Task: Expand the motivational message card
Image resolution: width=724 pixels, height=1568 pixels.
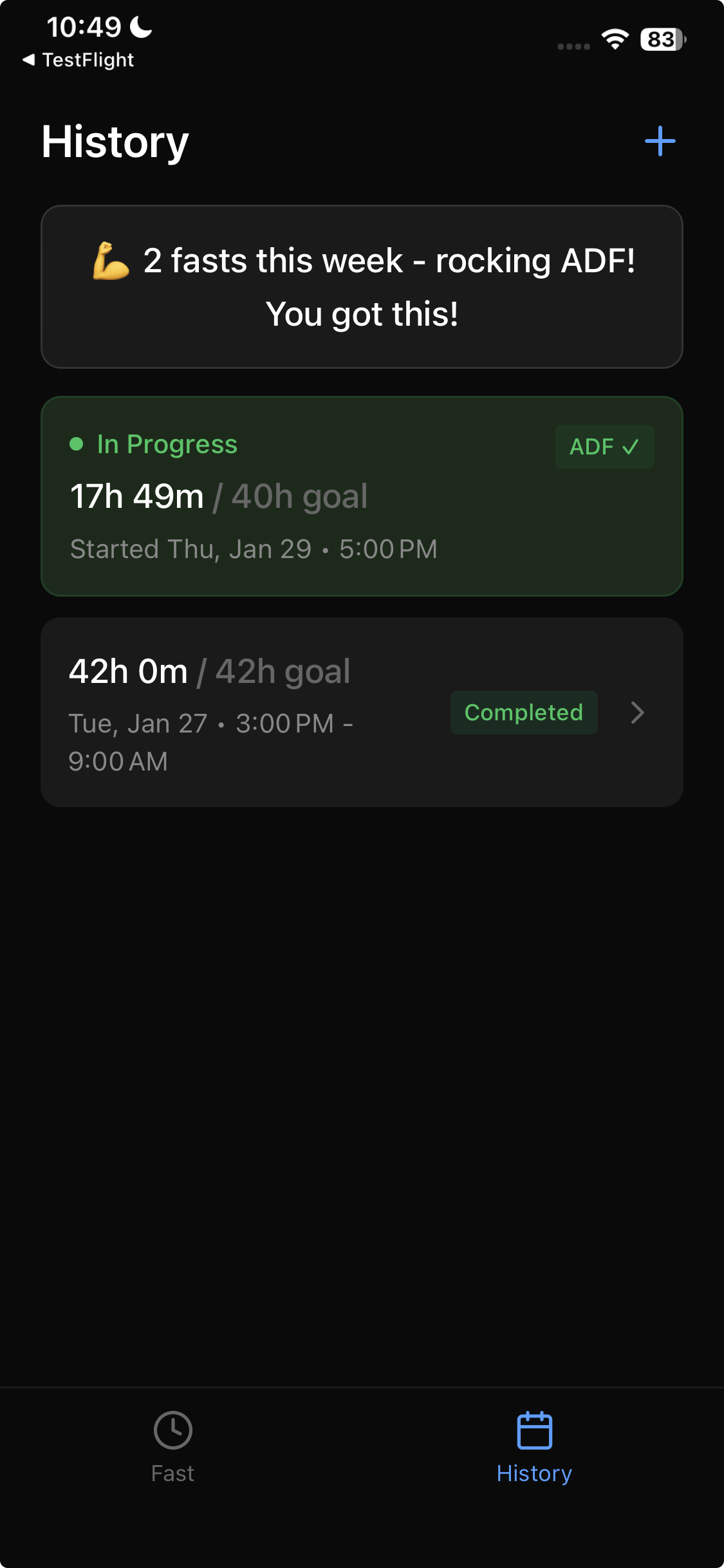Action: (x=362, y=285)
